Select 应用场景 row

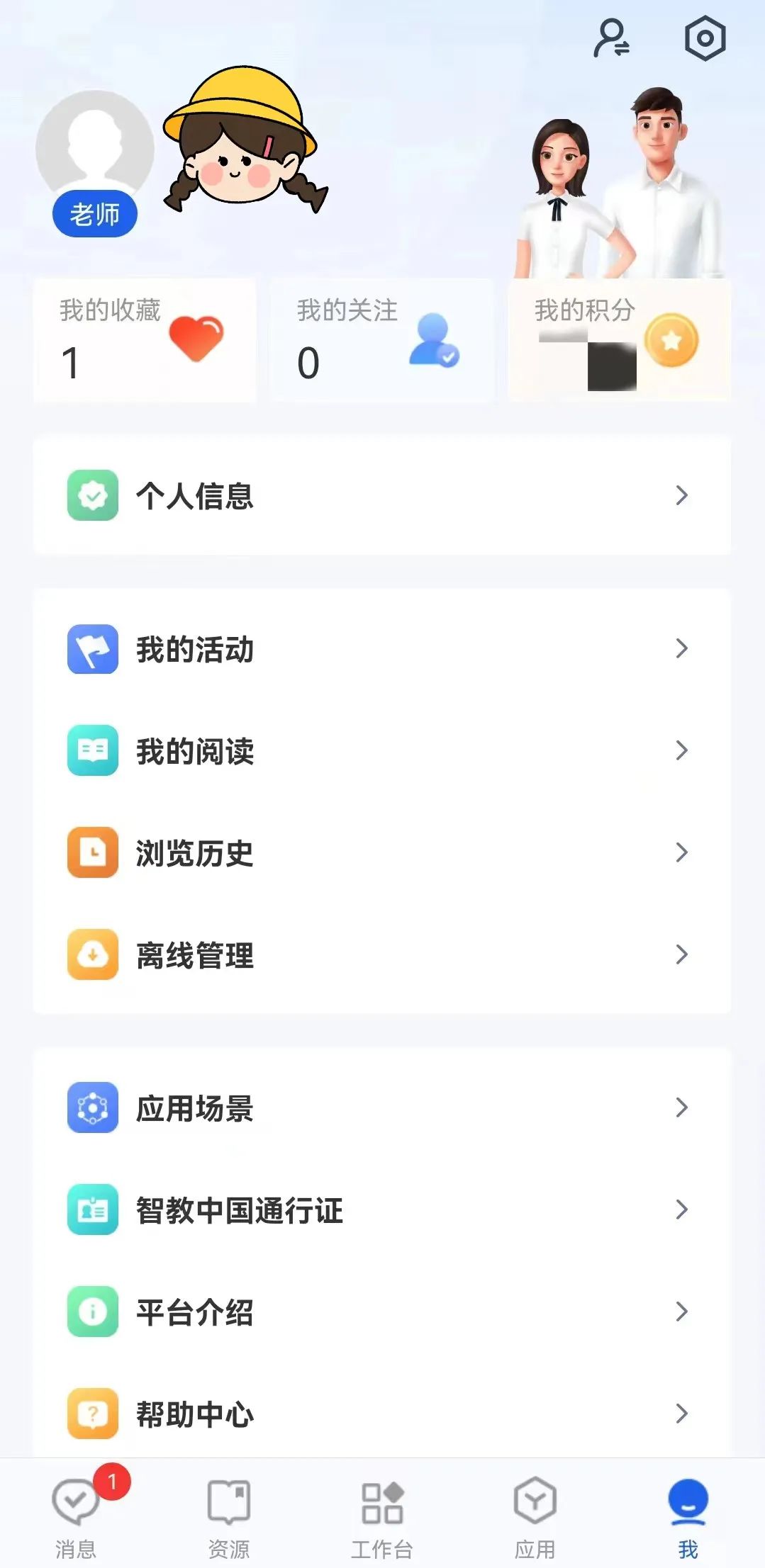[x=381, y=1107]
